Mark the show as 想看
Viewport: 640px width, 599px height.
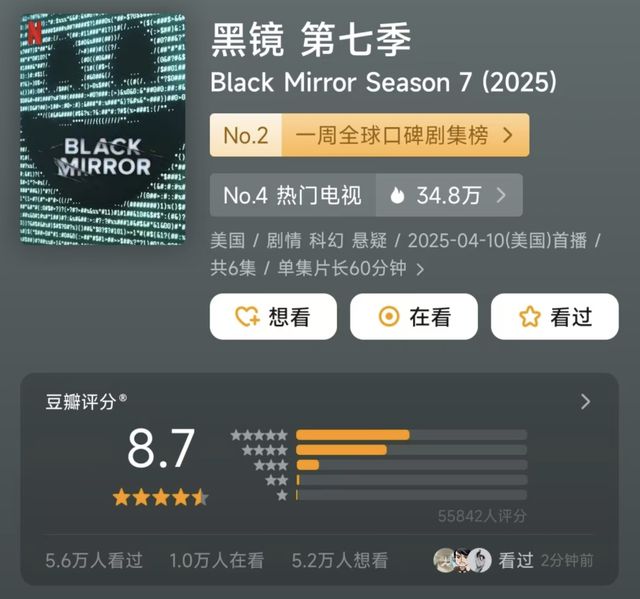tap(273, 317)
